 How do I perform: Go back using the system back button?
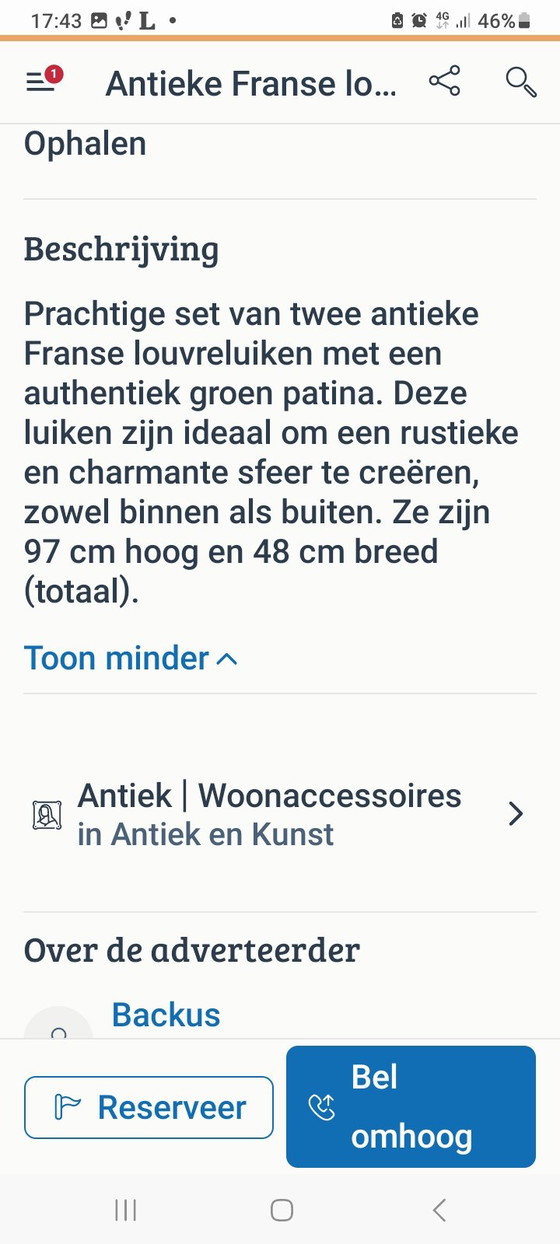[439, 1210]
